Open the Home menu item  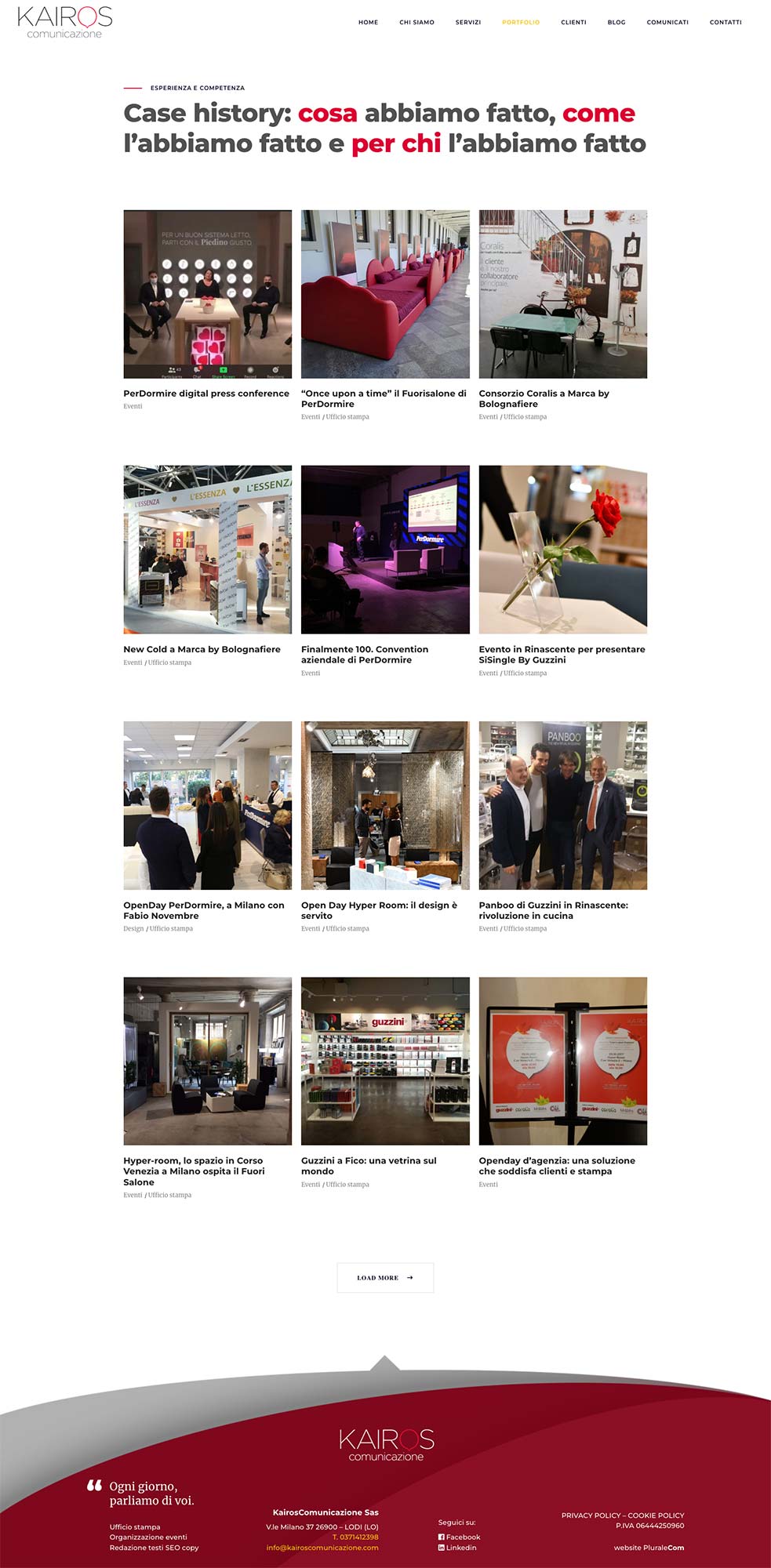tap(368, 22)
